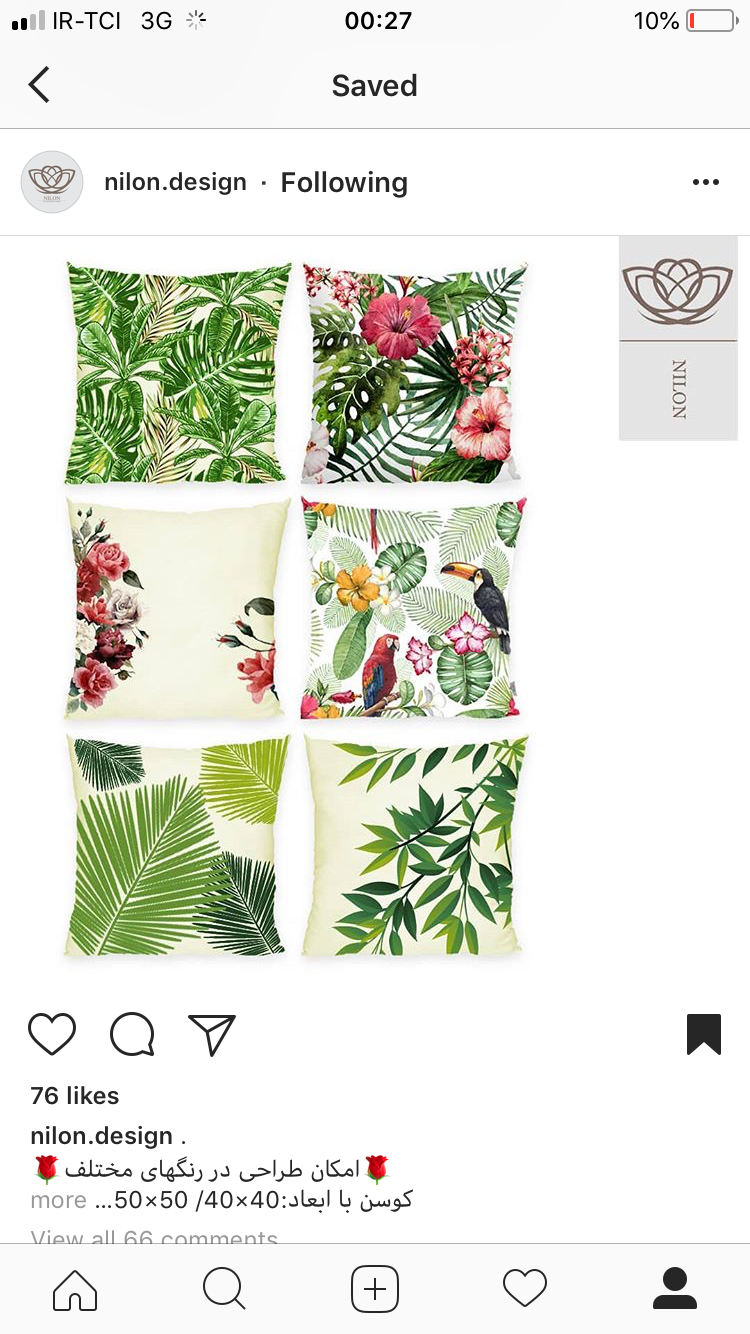
Task: Open the nilon.design avatar picture
Action: (52, 182)
